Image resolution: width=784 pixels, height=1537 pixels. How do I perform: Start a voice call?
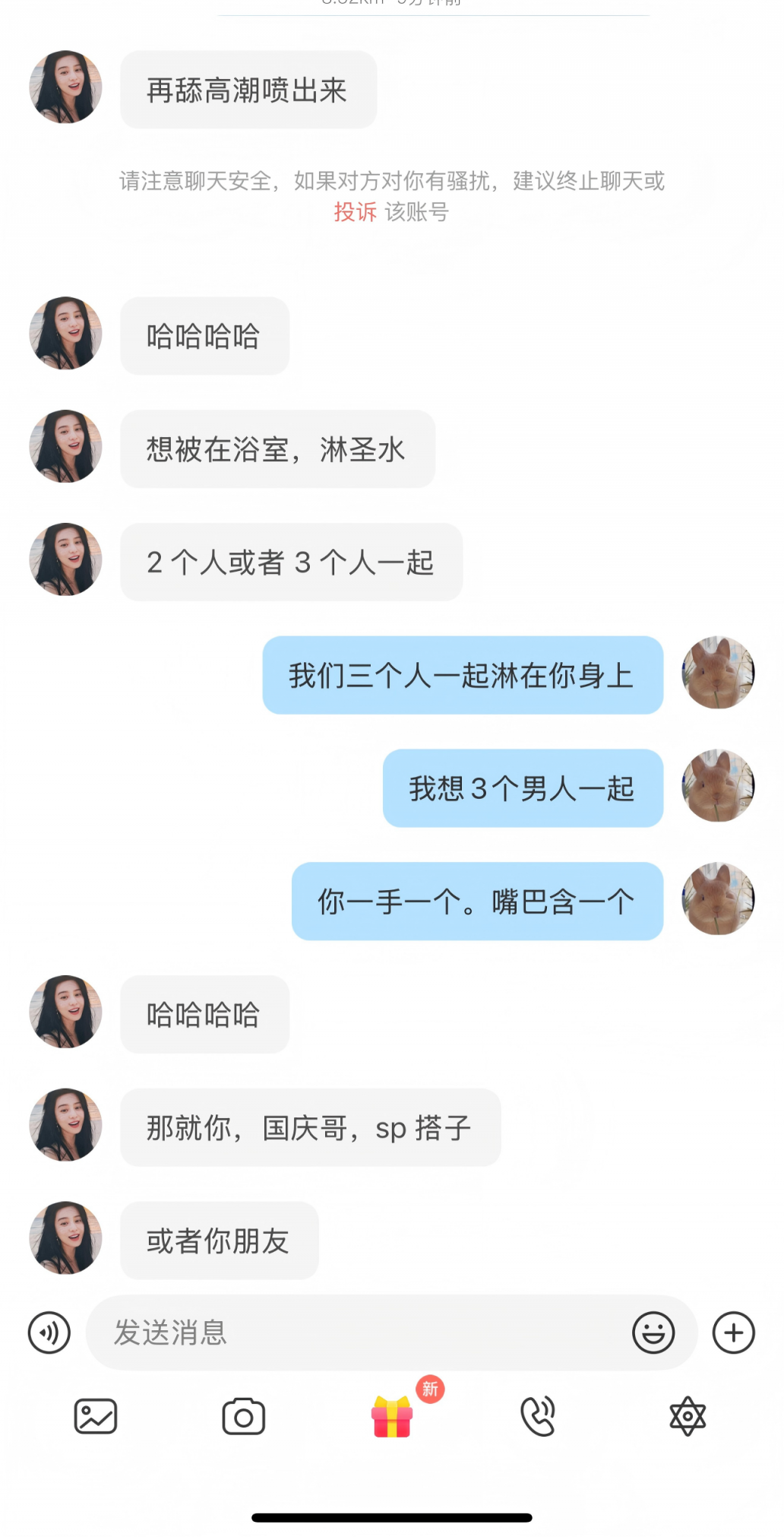[x=539, y=1417]
